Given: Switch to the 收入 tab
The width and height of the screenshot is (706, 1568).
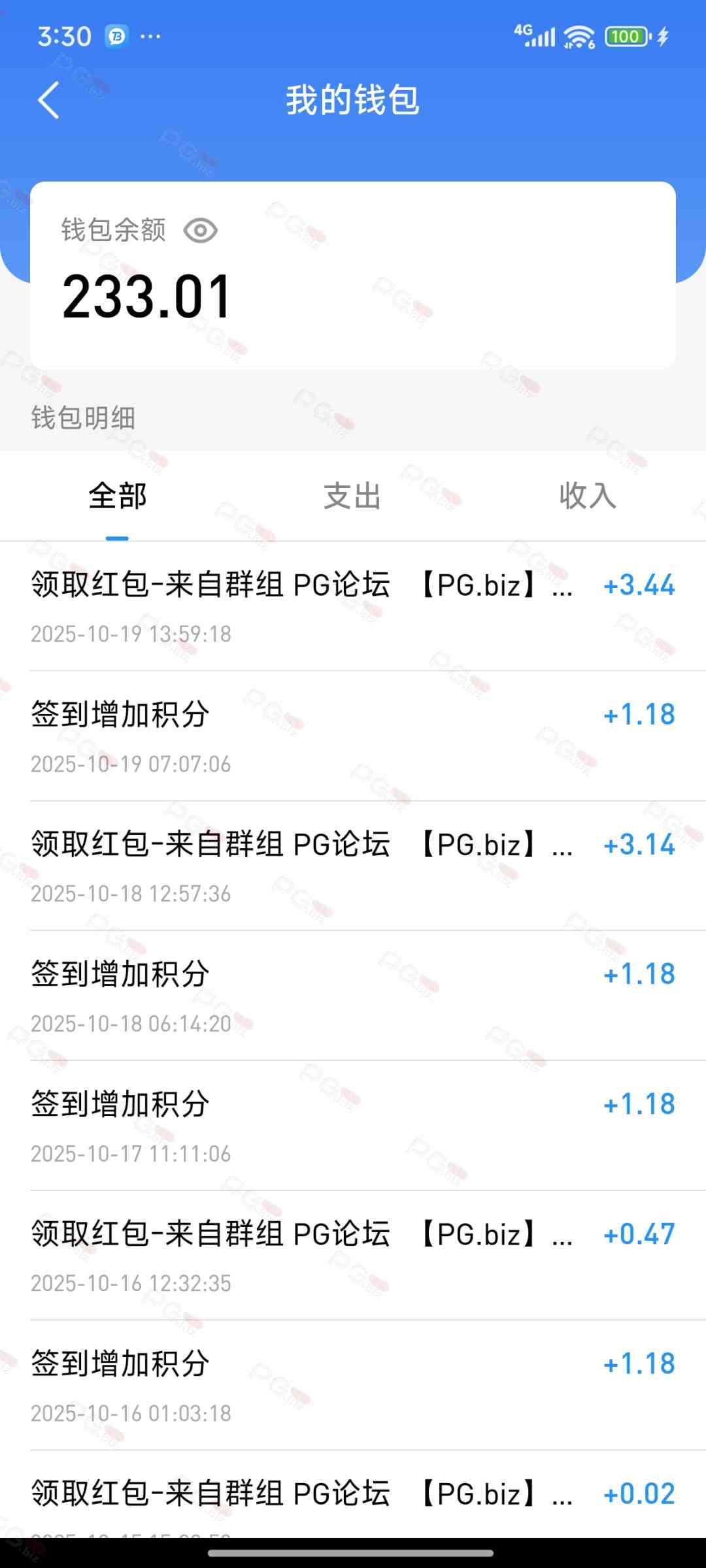Looking at the screenshot, I should (588, 496).
